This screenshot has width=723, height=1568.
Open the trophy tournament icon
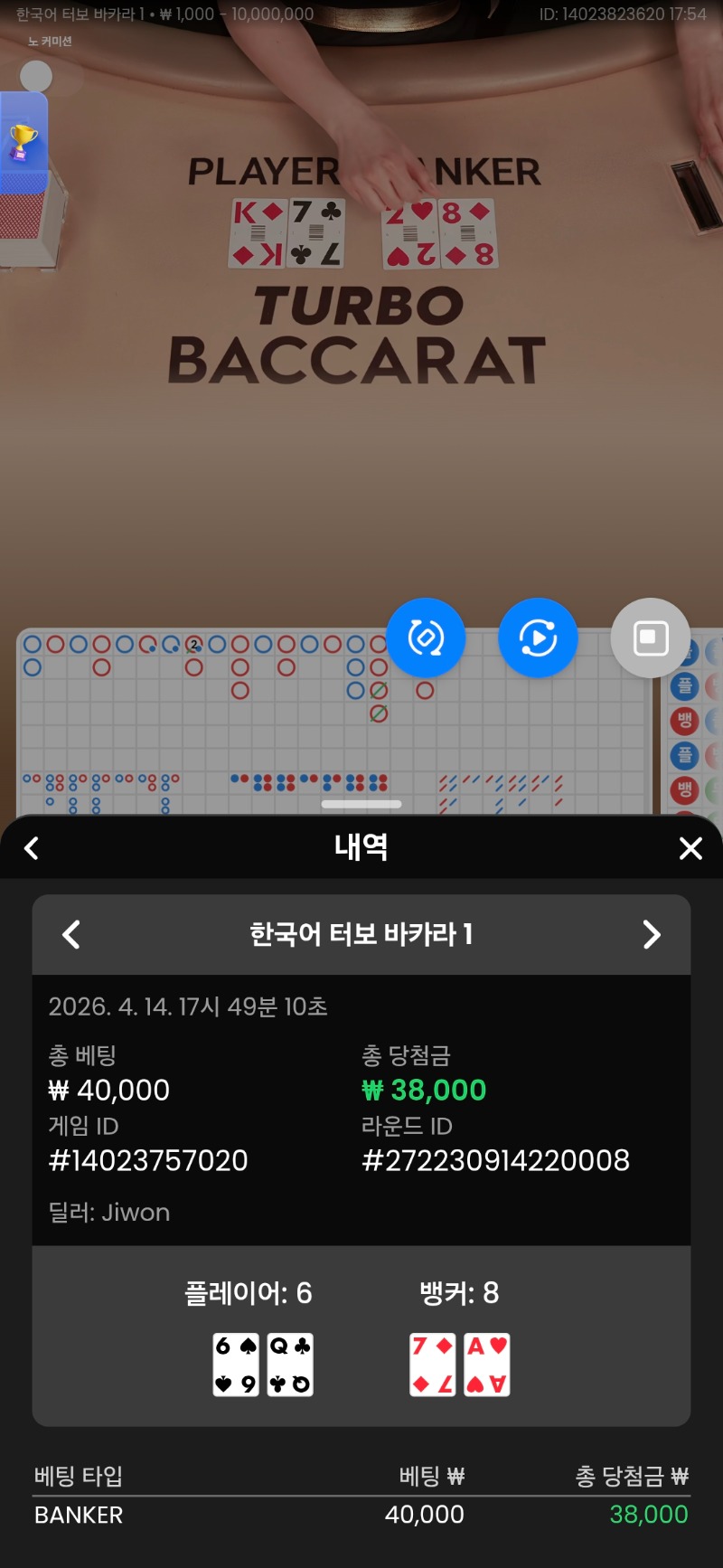[x=23, y=142]
